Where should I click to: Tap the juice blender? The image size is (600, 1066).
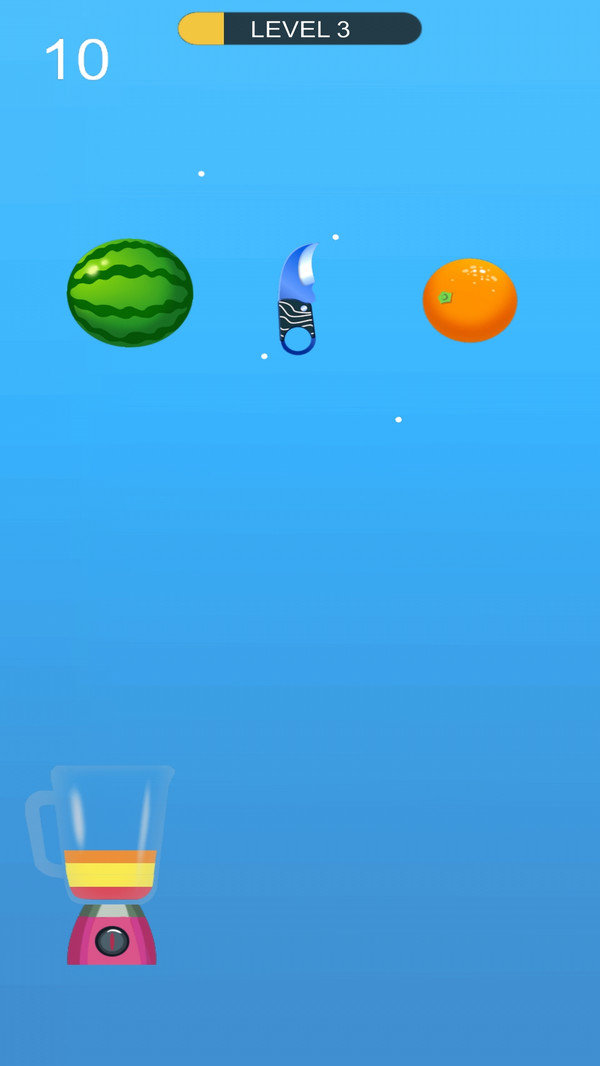[110, 870]
